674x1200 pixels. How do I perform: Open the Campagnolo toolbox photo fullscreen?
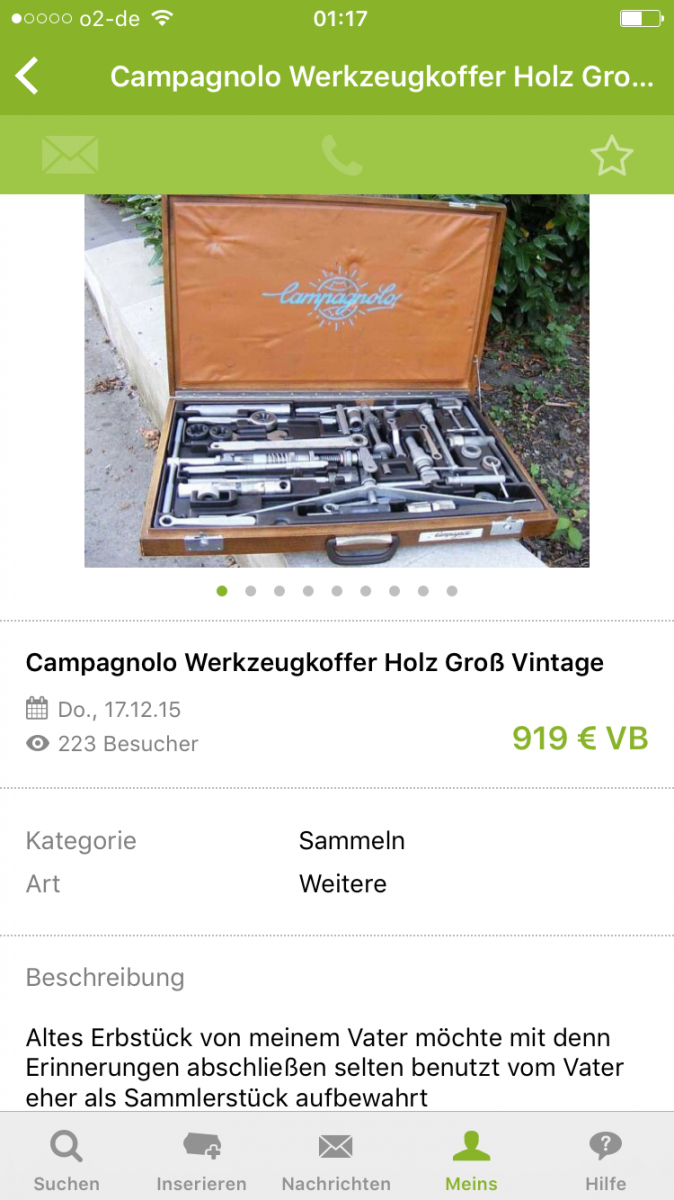(337, 380)
